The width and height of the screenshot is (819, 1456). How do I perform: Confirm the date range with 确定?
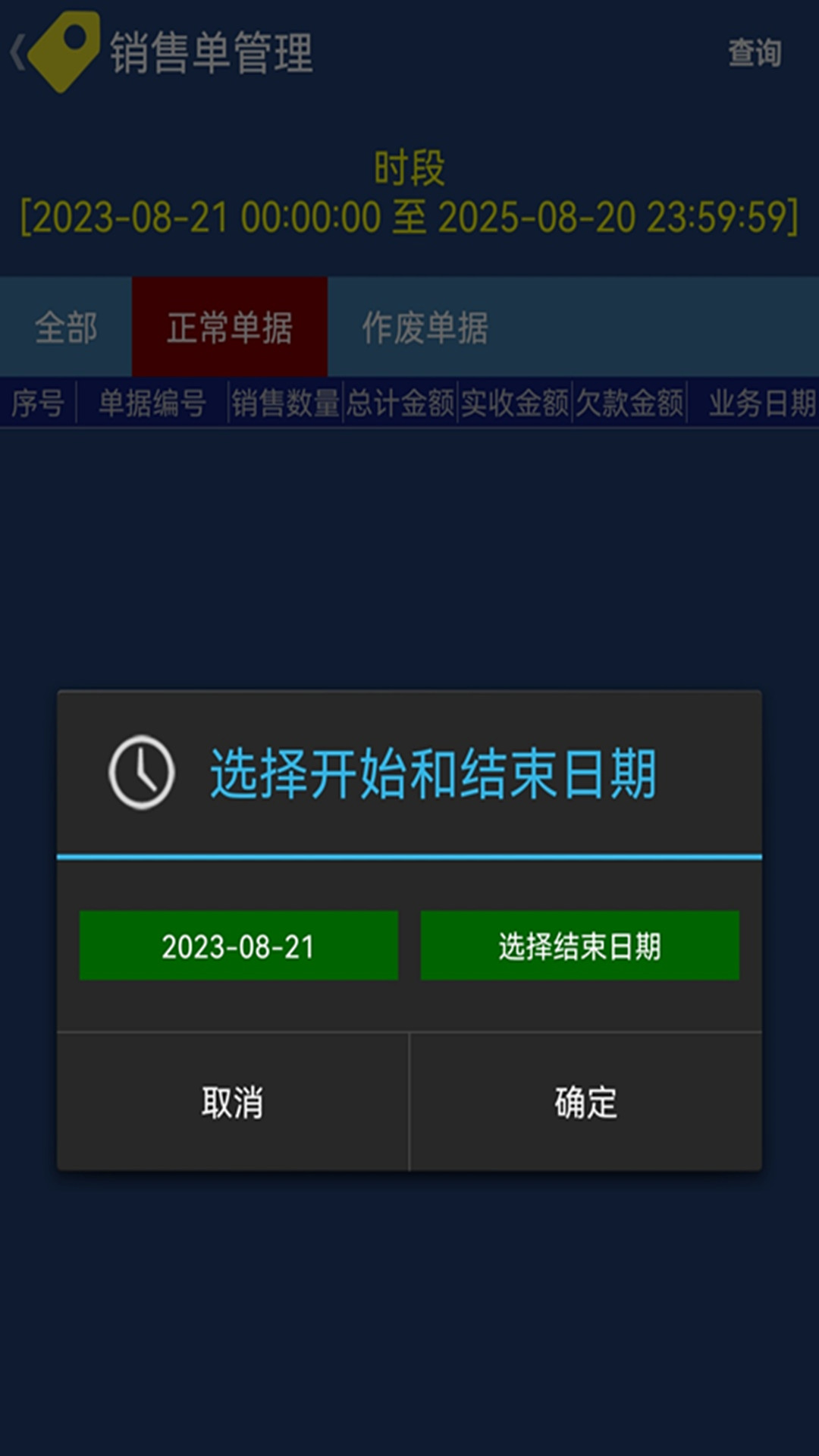pyautogui.click(x=585, y=1102)
